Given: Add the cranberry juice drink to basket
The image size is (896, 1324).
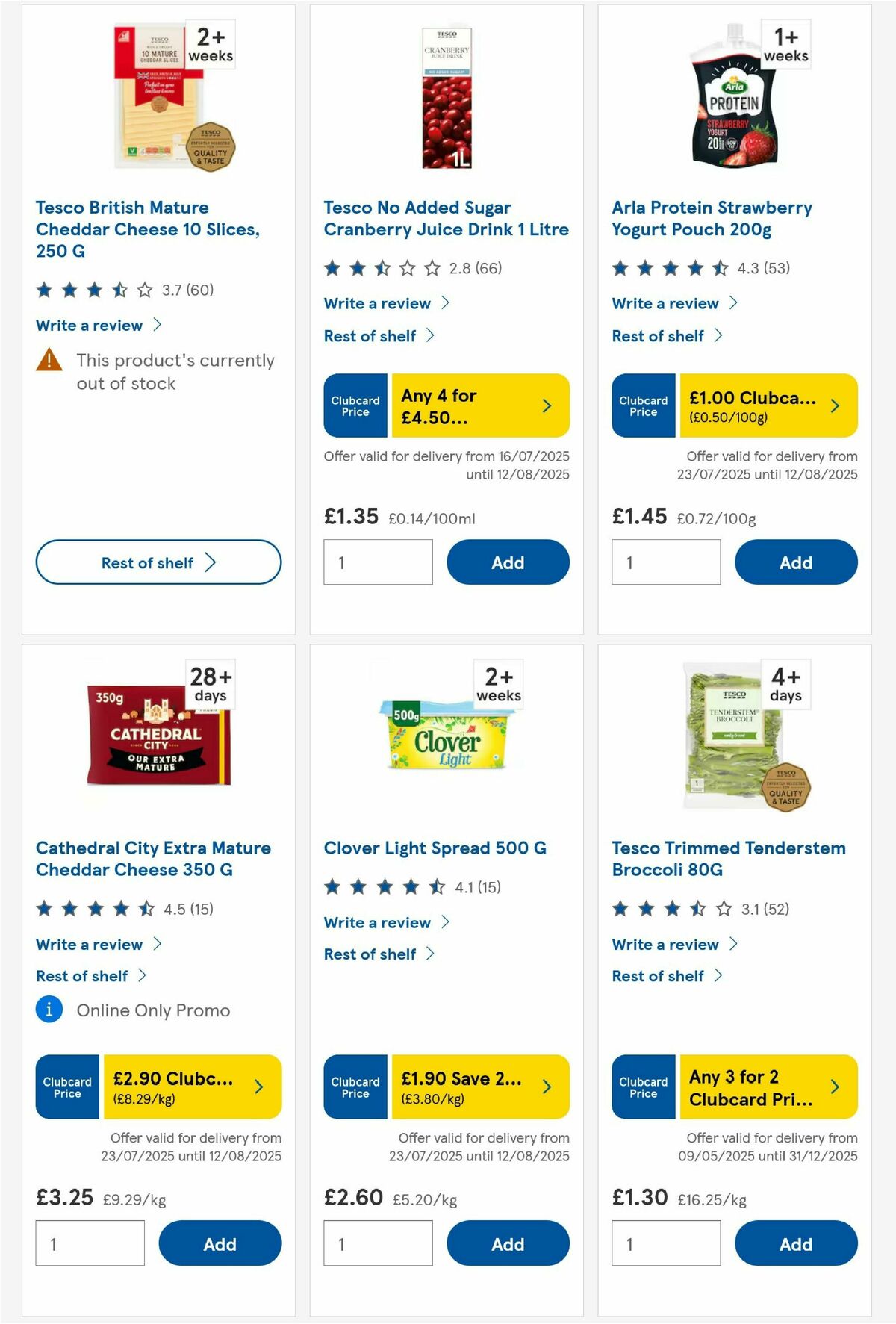Looking at the screenshot, I should click(508, 562).
